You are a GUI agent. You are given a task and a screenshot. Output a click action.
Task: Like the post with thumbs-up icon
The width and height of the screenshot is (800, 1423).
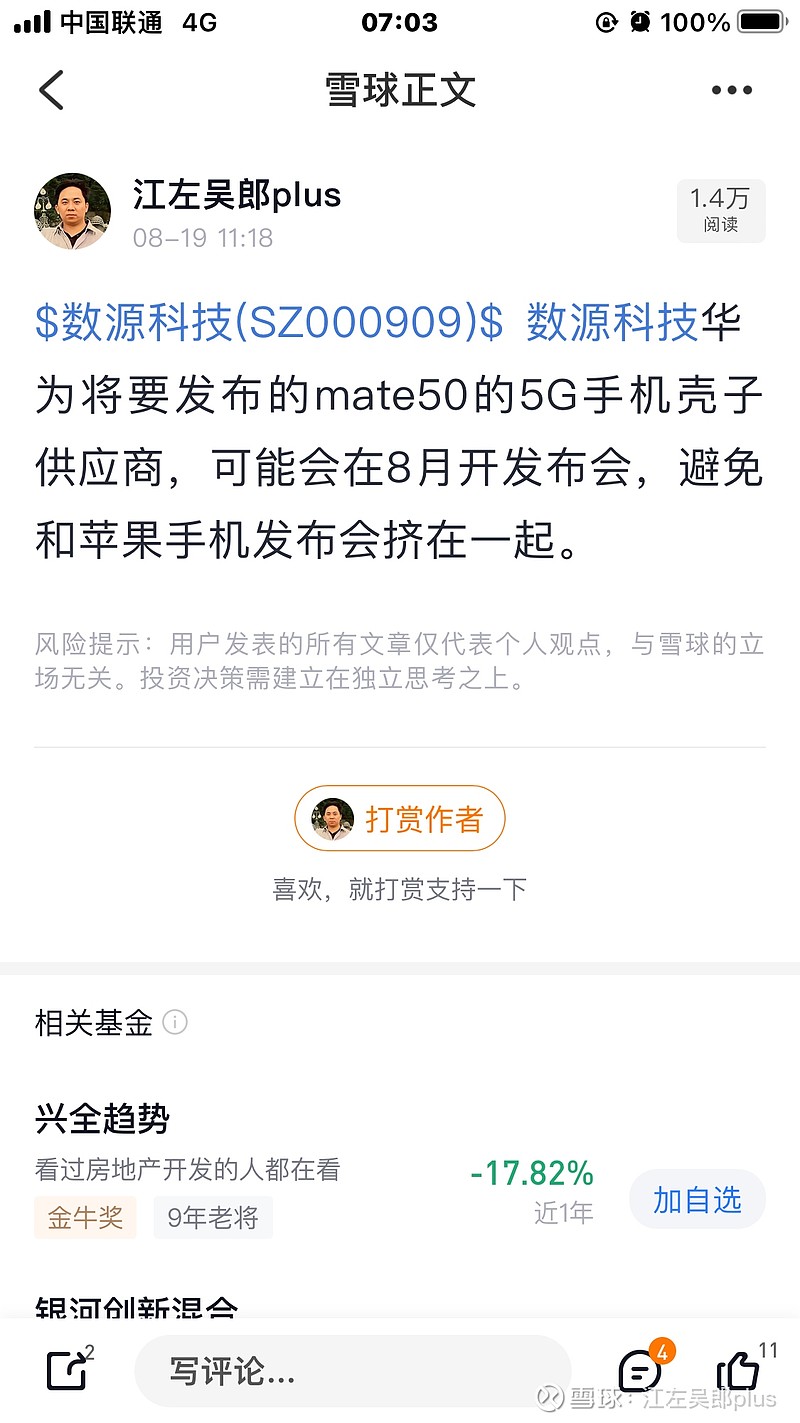point(742,1371)
